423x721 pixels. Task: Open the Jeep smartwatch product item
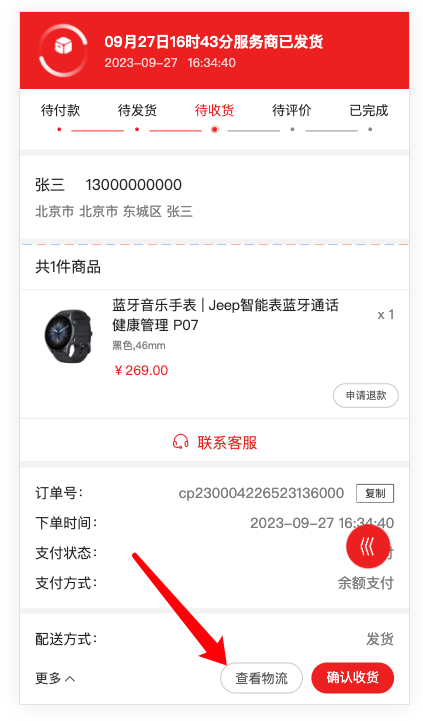click(x=214, y=353)
